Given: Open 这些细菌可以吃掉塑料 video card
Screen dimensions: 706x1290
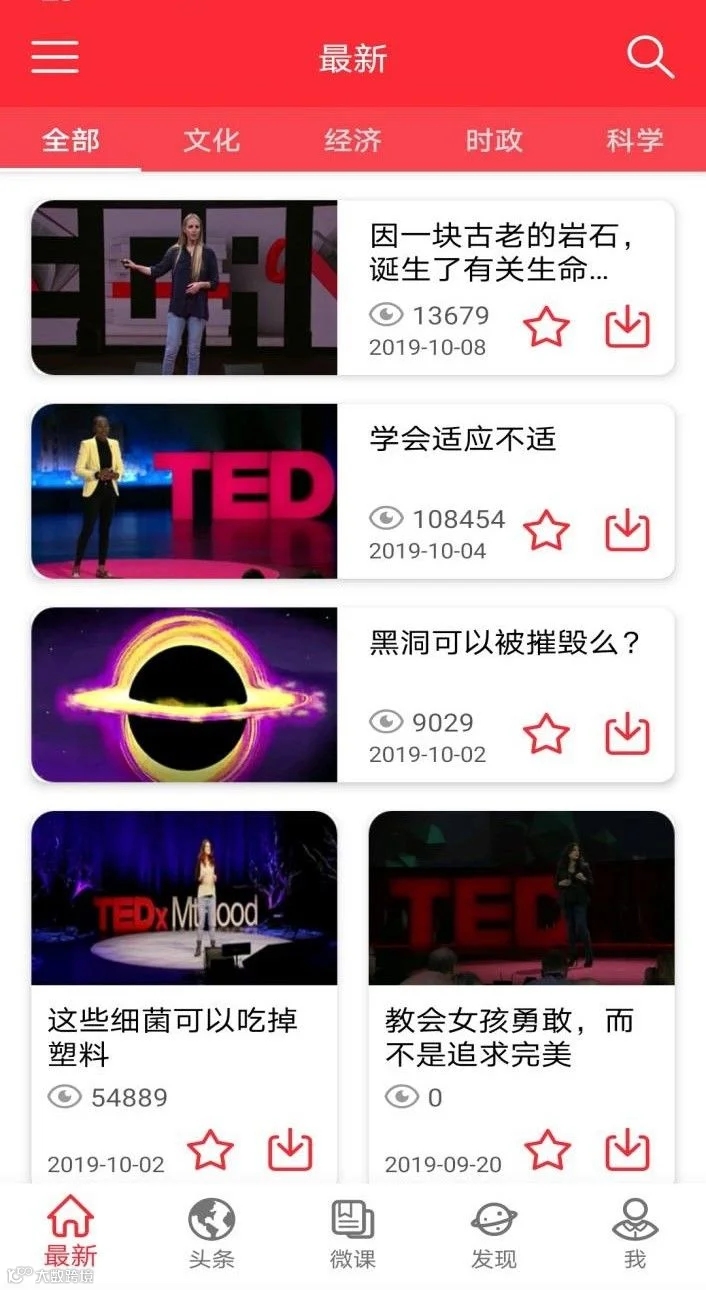Looking at the screenshot, I should point(184,996).
